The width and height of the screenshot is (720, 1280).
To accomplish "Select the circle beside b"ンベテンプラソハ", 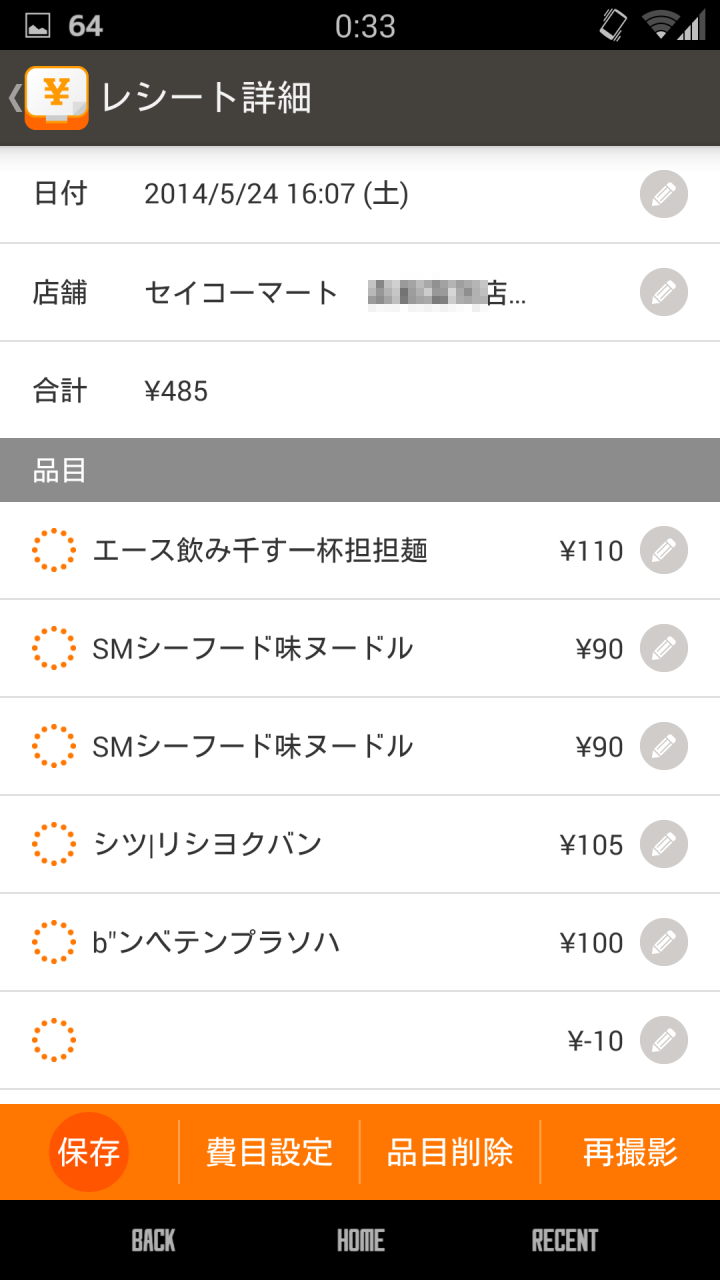I will click(x=54, y=942).
